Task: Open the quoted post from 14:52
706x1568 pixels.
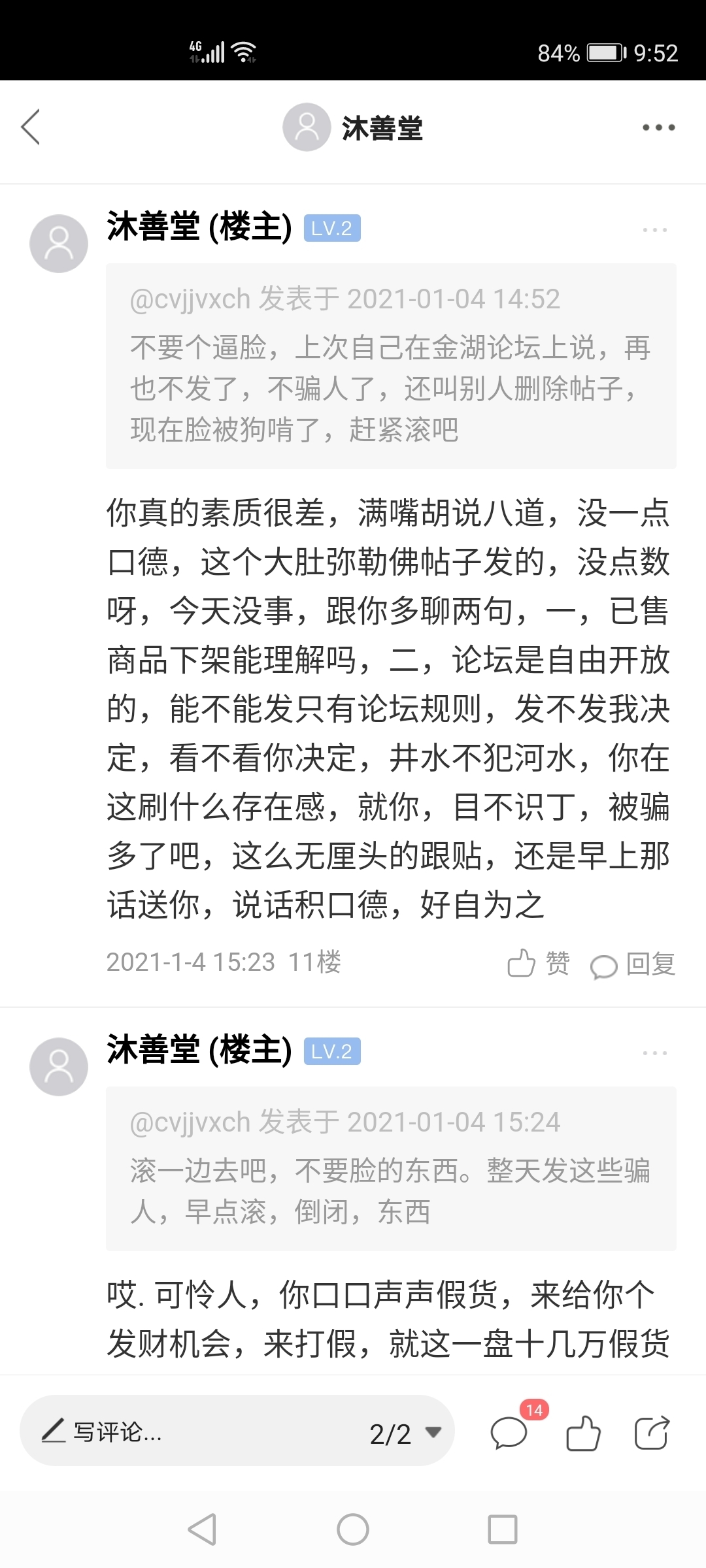Action: point(391,366)
